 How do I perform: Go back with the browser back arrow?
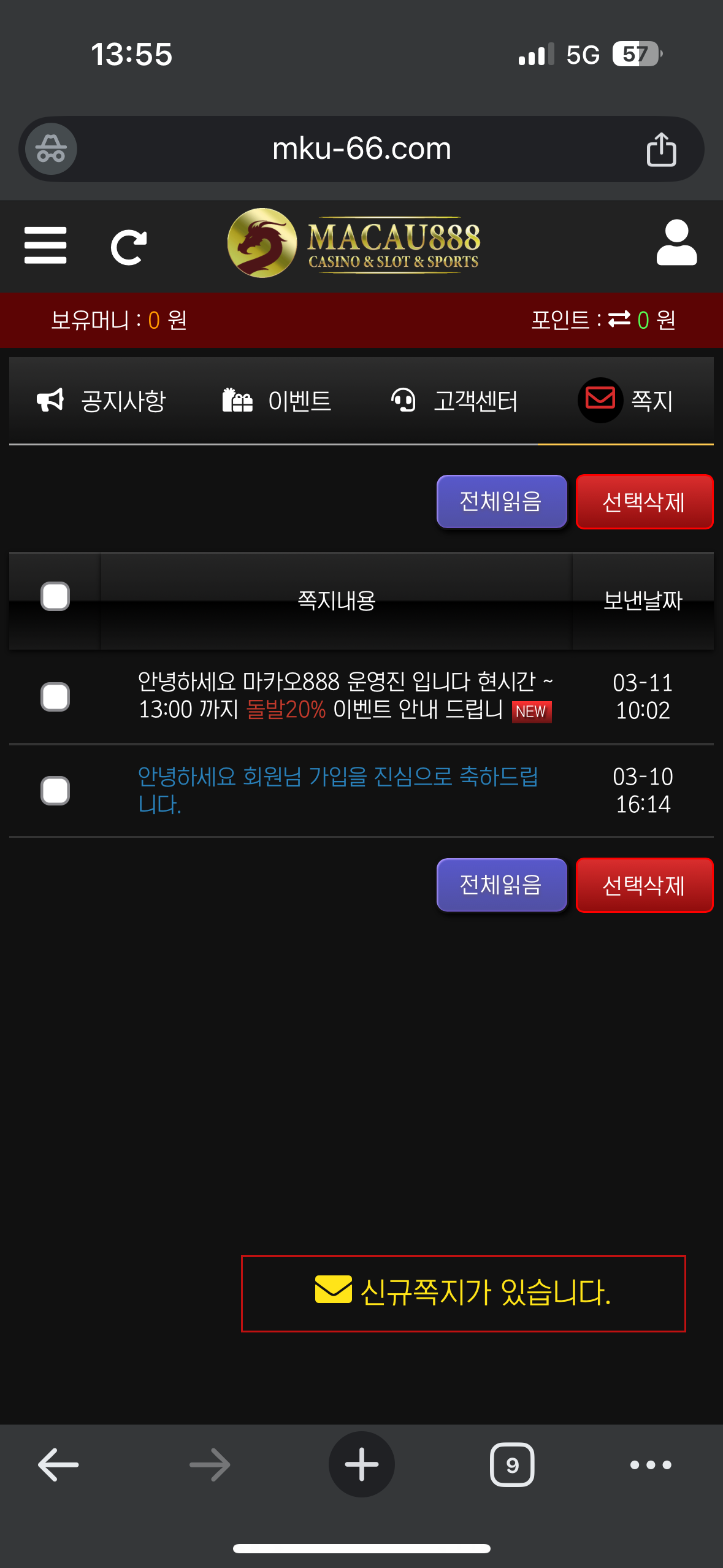(x=59, y=1464)
